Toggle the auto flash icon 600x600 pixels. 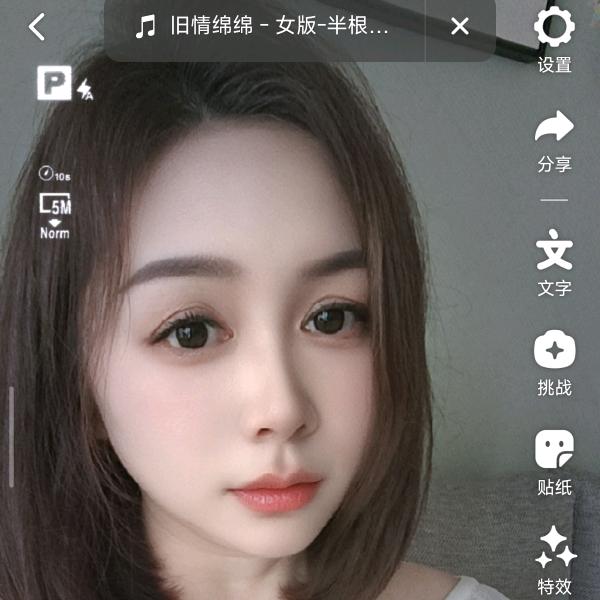85,90
